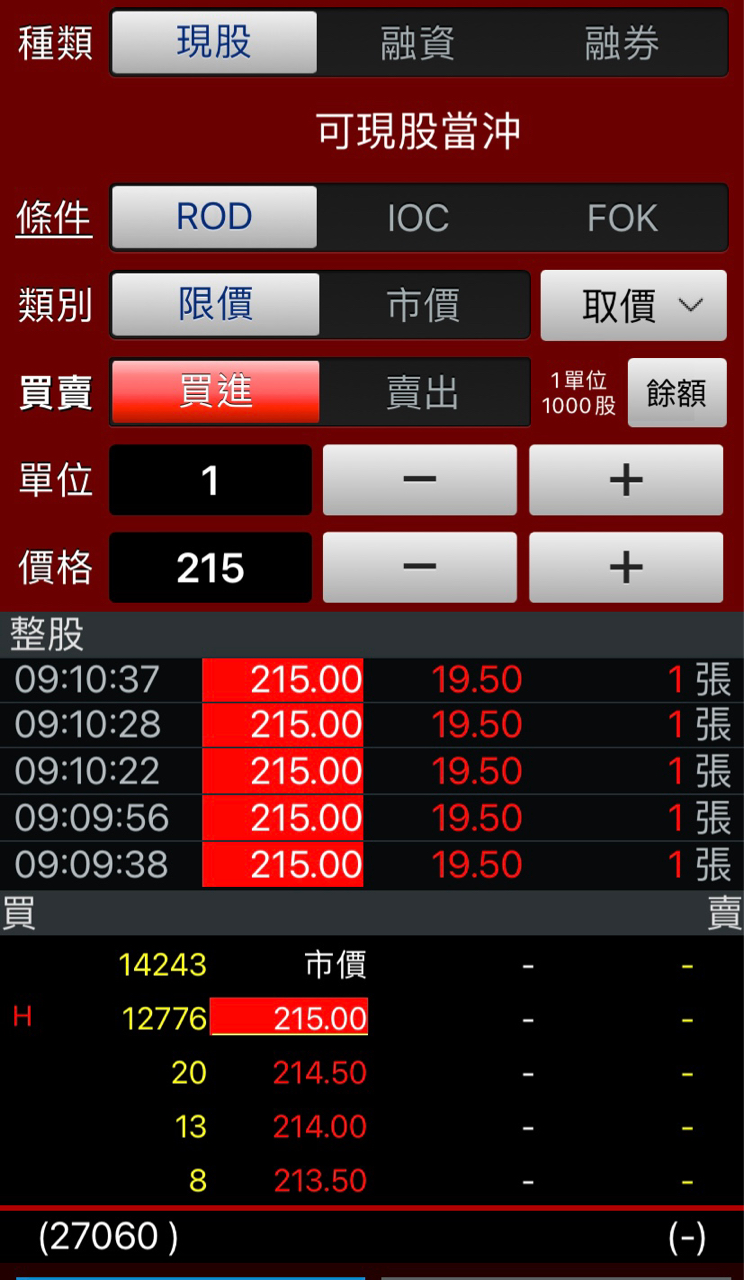
Task: Switch to 賣出 sell side
Action: (x=423, y=392)
